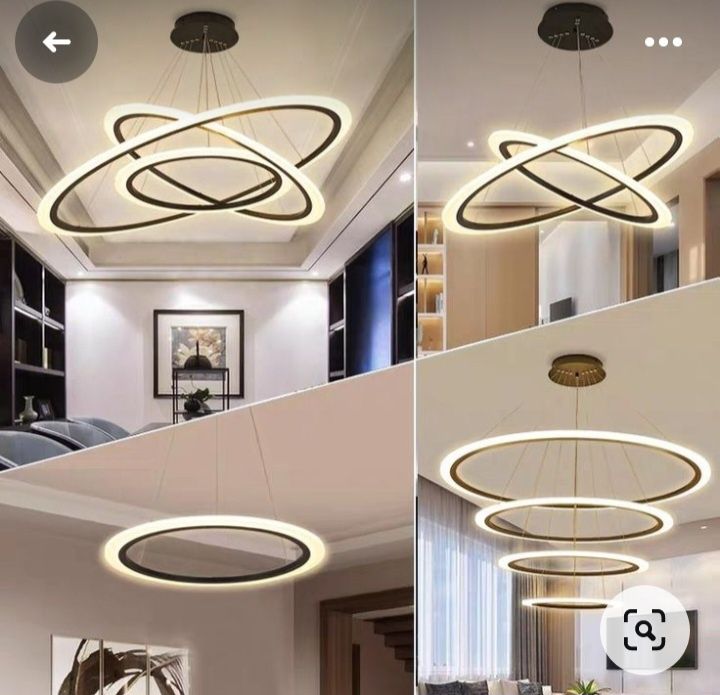The image size is (720, 695).
Task: Open the three-dot overflow menu
Action: (x=663, y=42)
